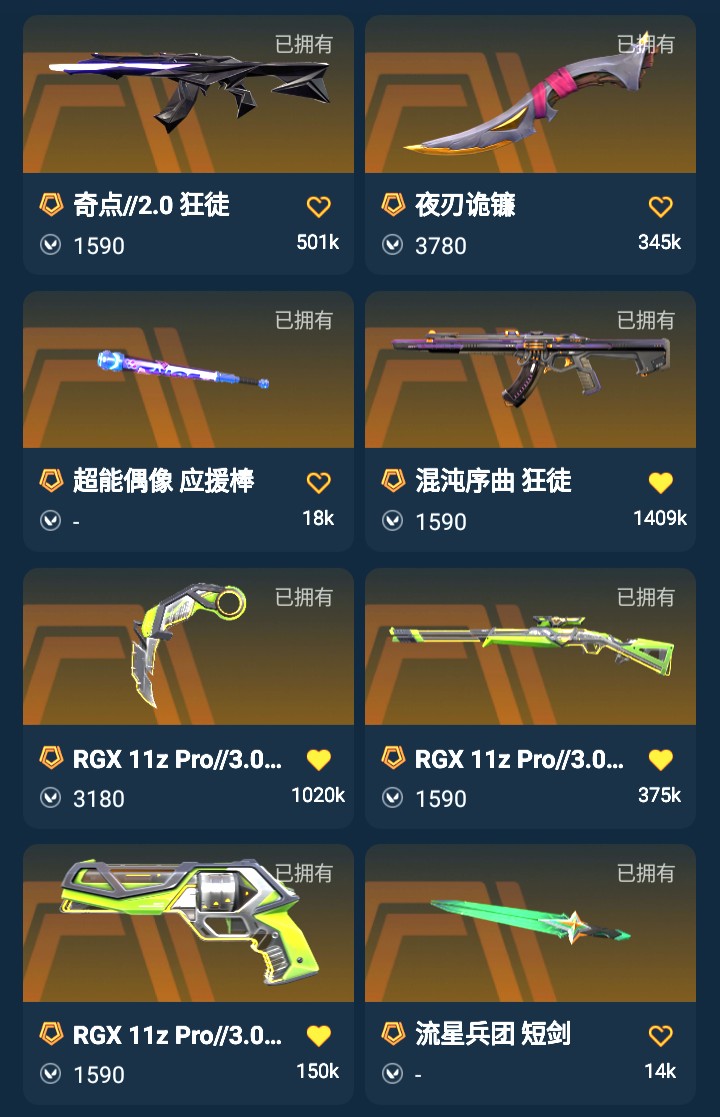Viewport: 720px width, 1117px height.
Task: Remove like from RGX skin with 1020k likes
Action: click(x=318, y=759)
